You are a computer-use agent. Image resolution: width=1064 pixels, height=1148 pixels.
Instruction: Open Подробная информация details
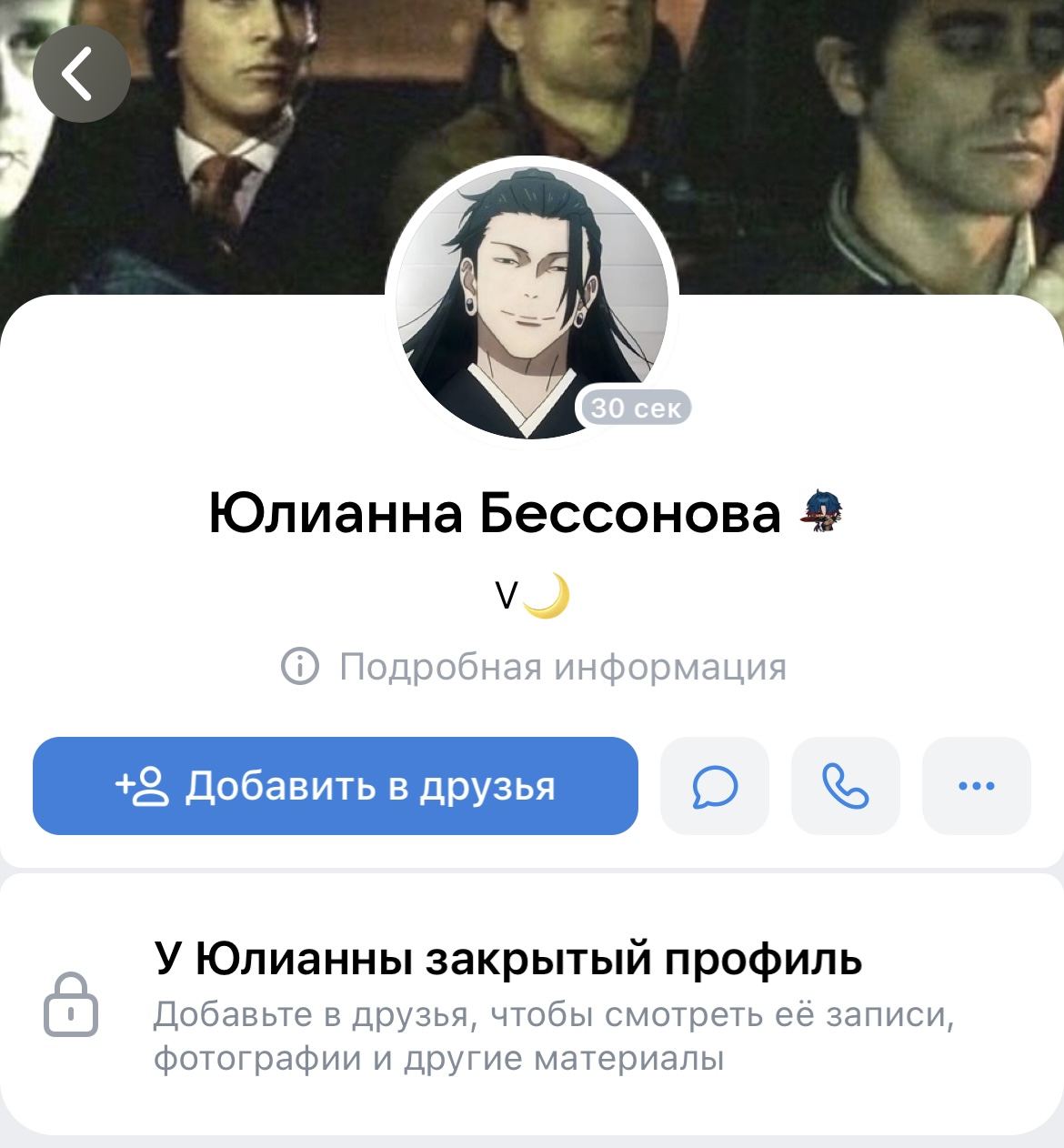[534, 667]
